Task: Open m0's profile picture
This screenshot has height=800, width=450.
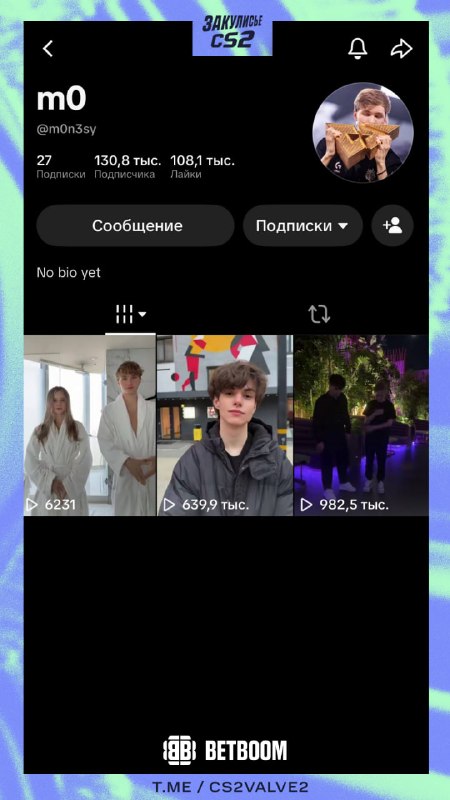Action: pos(363,132)
